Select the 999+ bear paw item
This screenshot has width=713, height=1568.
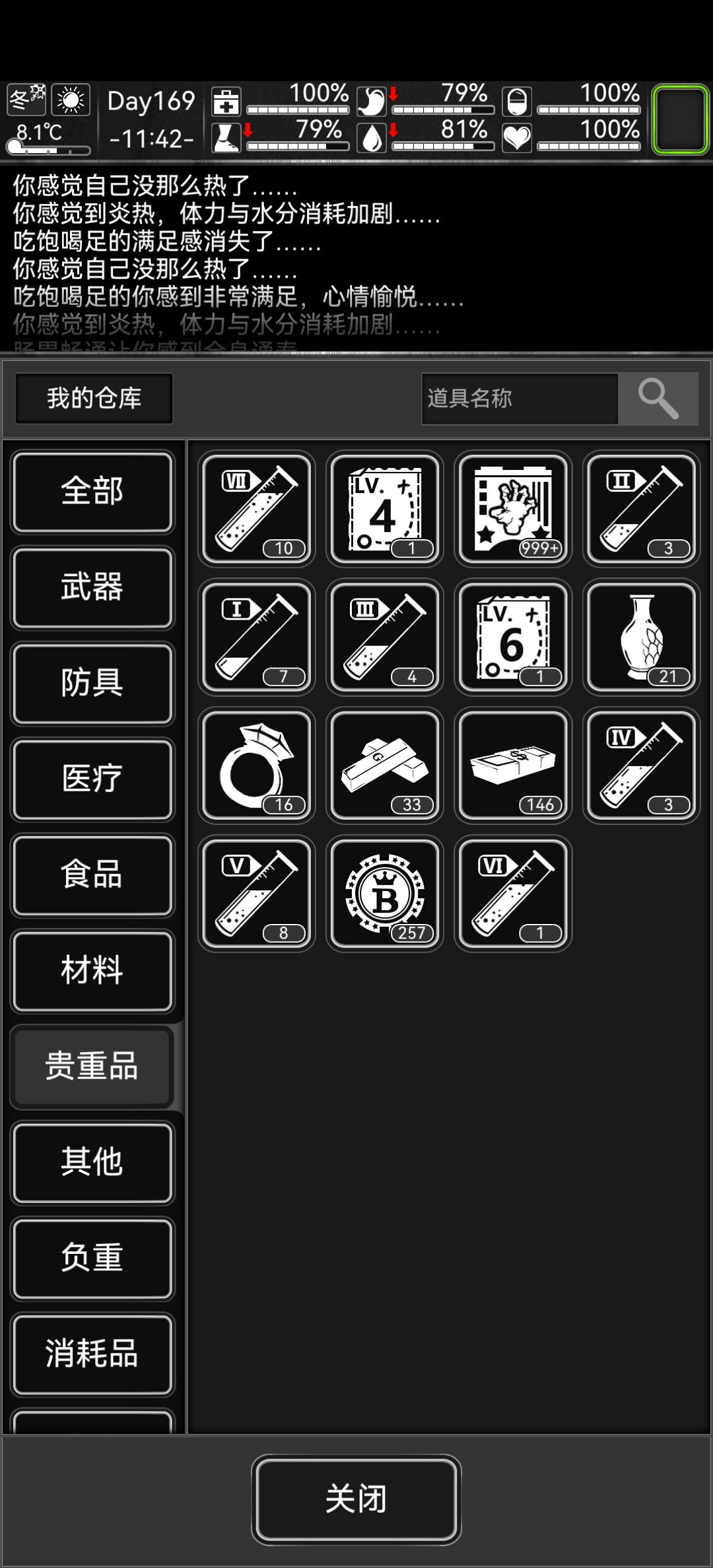pos(513,508)
